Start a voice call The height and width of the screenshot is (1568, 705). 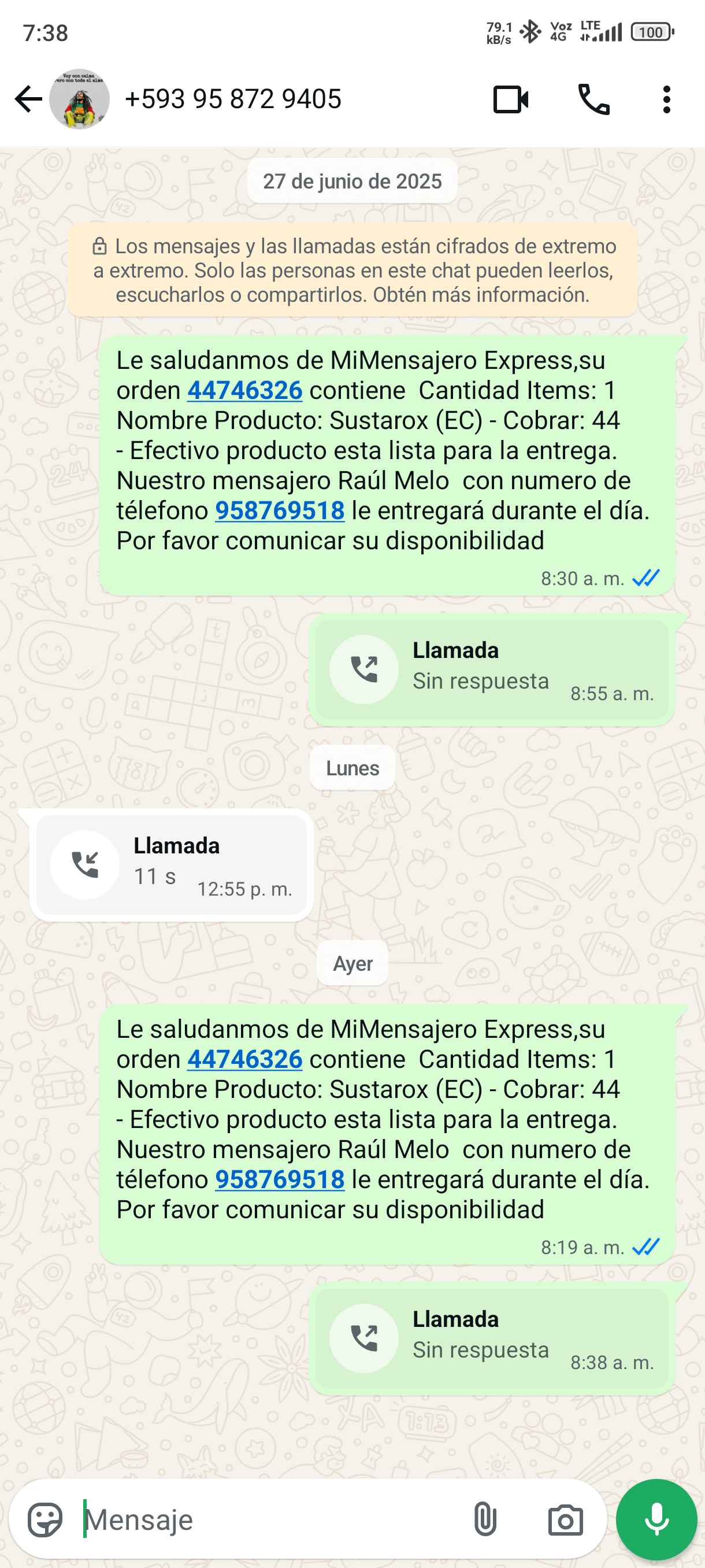coord(593,100)
